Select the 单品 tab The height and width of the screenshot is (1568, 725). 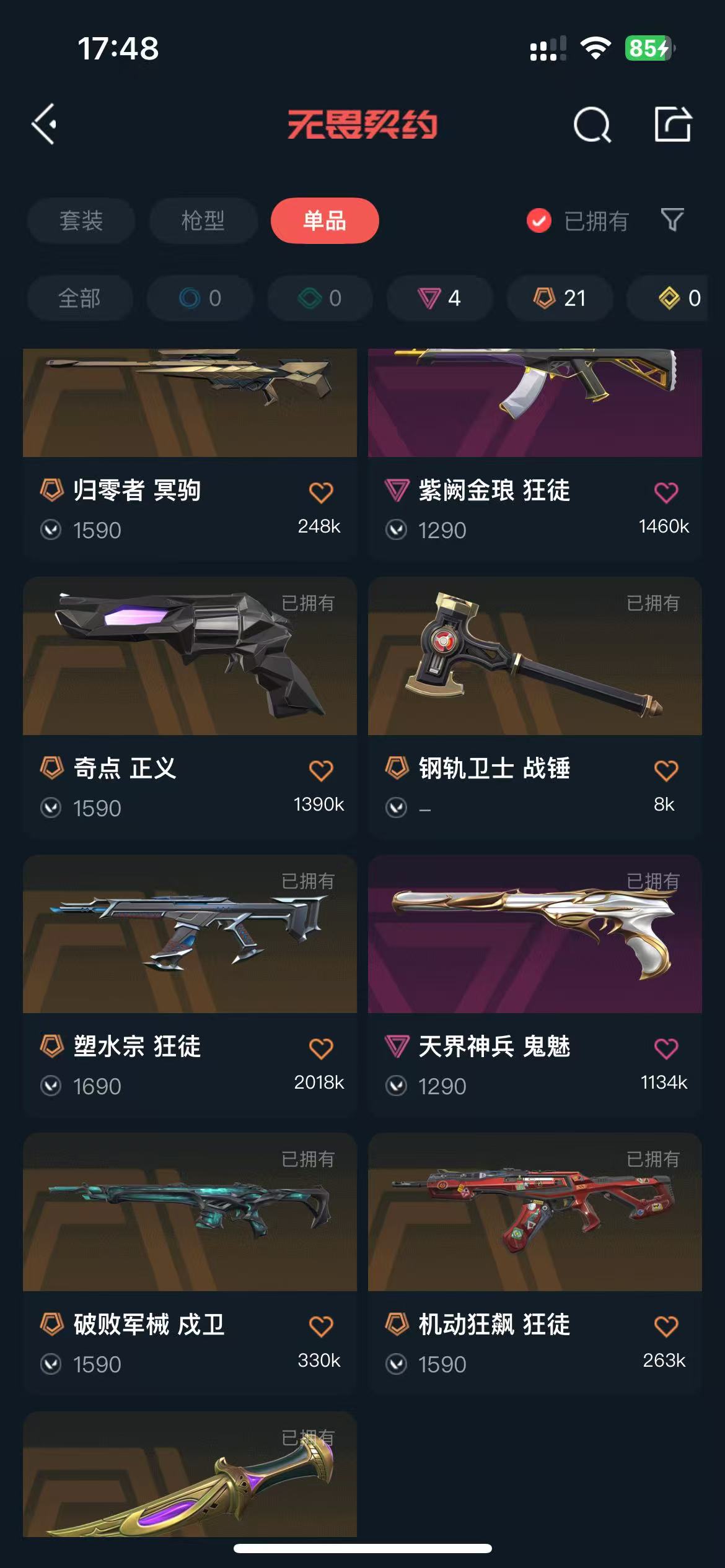tap(325, 220)
